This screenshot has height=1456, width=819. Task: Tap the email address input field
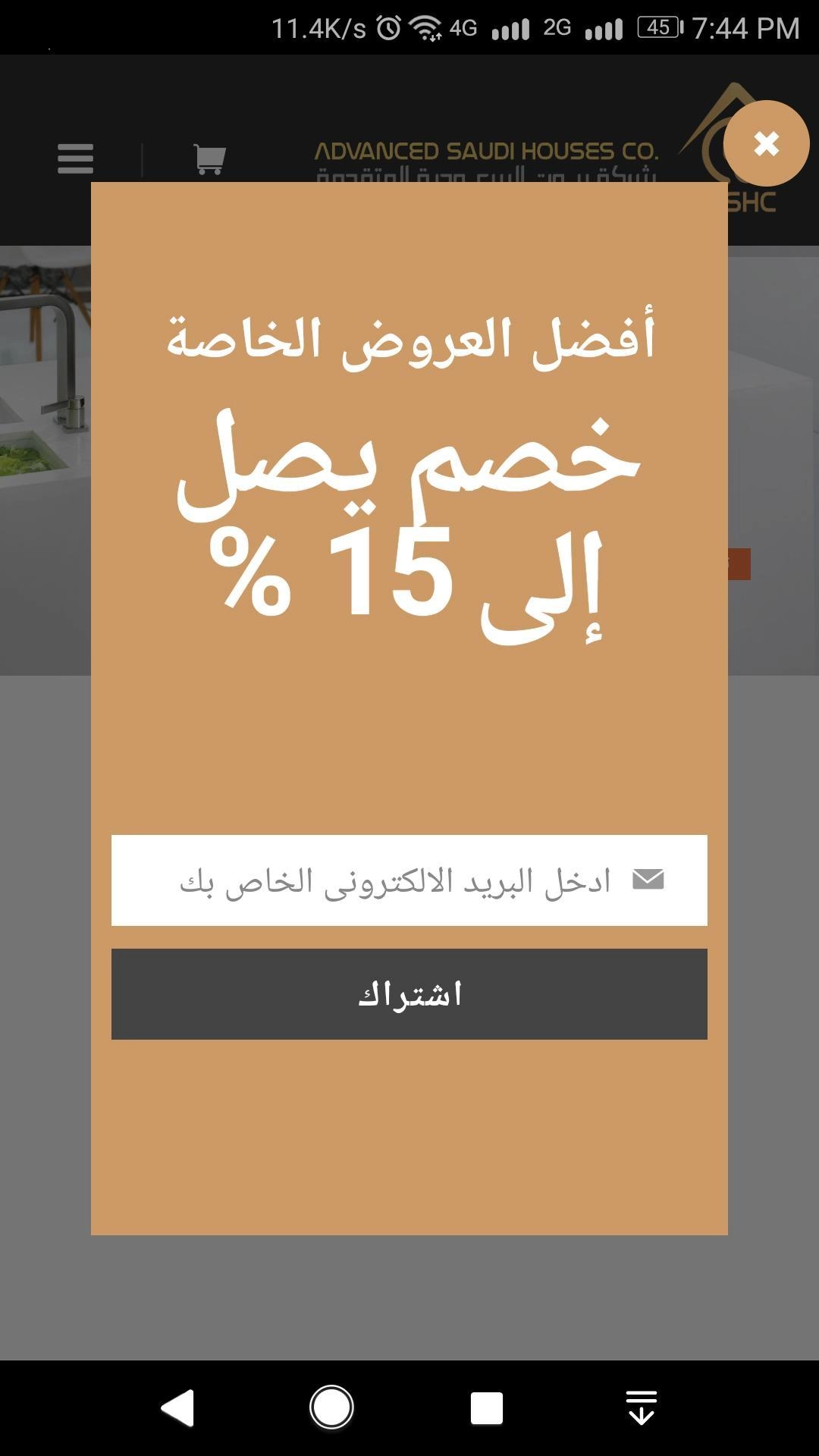[x=409, y=880]
